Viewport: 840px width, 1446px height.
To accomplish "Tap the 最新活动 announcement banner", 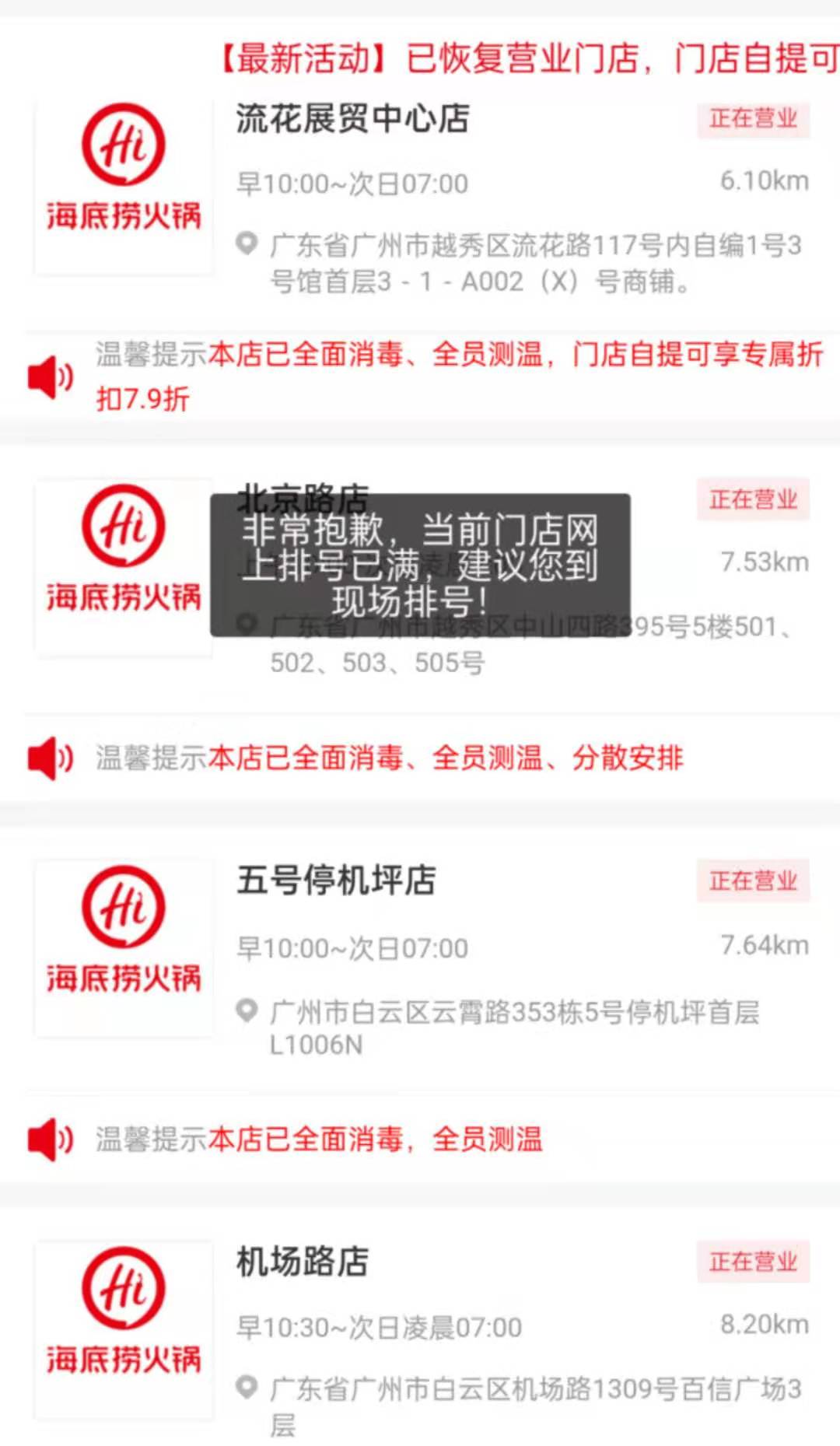I will click(x=529, y=59).
